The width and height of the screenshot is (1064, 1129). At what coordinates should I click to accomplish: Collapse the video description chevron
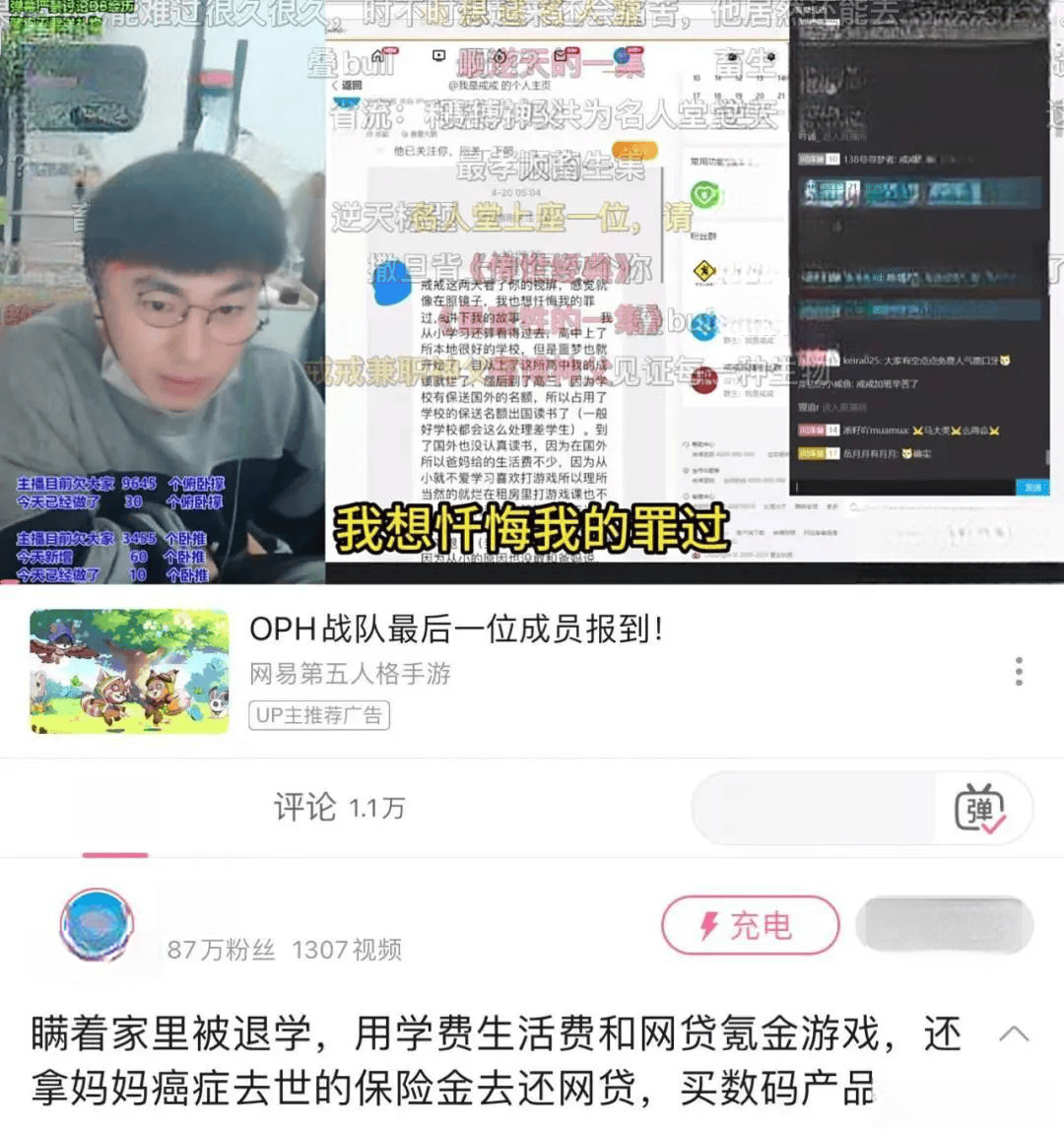pos(1014,1034)
